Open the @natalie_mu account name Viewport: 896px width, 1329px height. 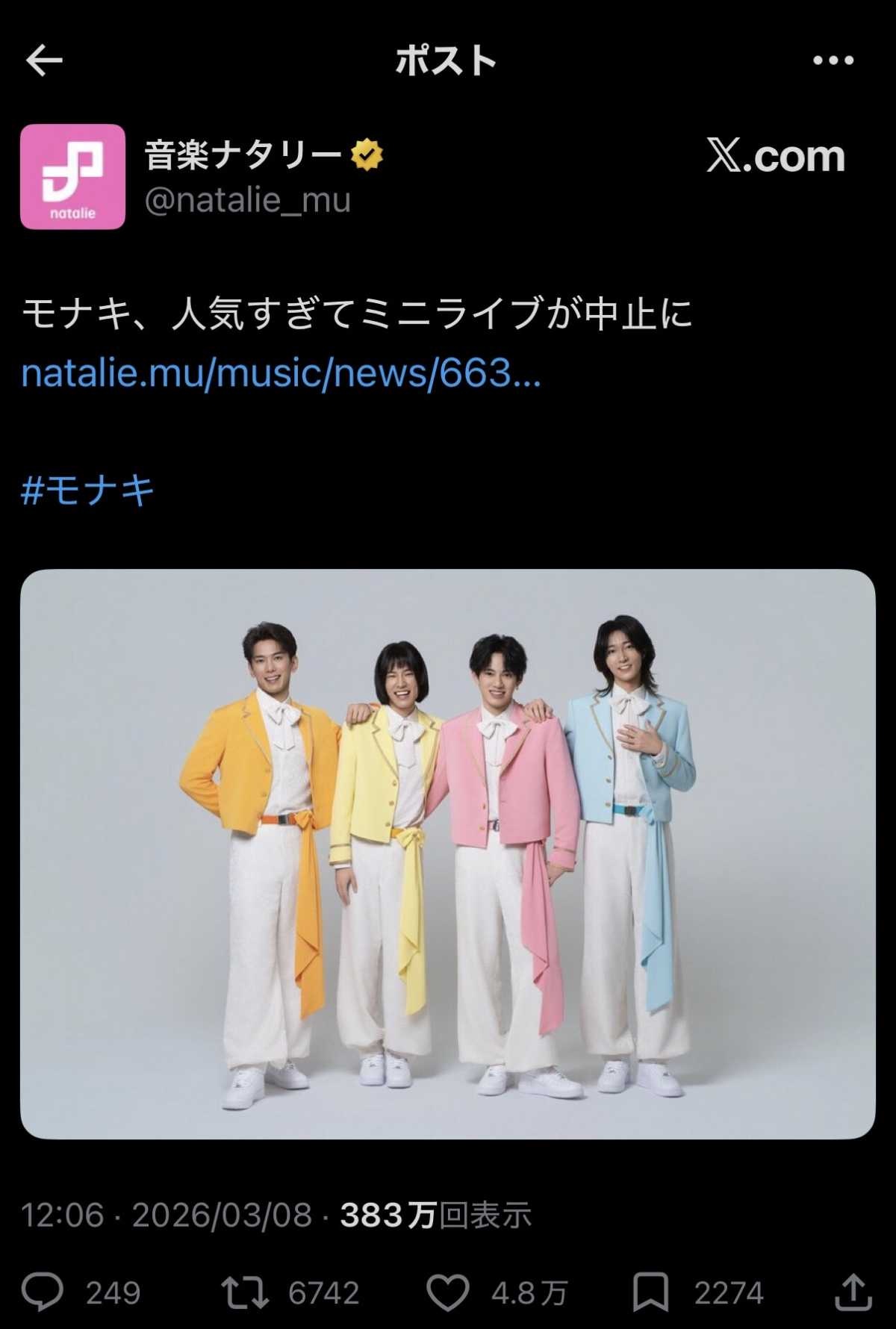(x=247, y=200)
